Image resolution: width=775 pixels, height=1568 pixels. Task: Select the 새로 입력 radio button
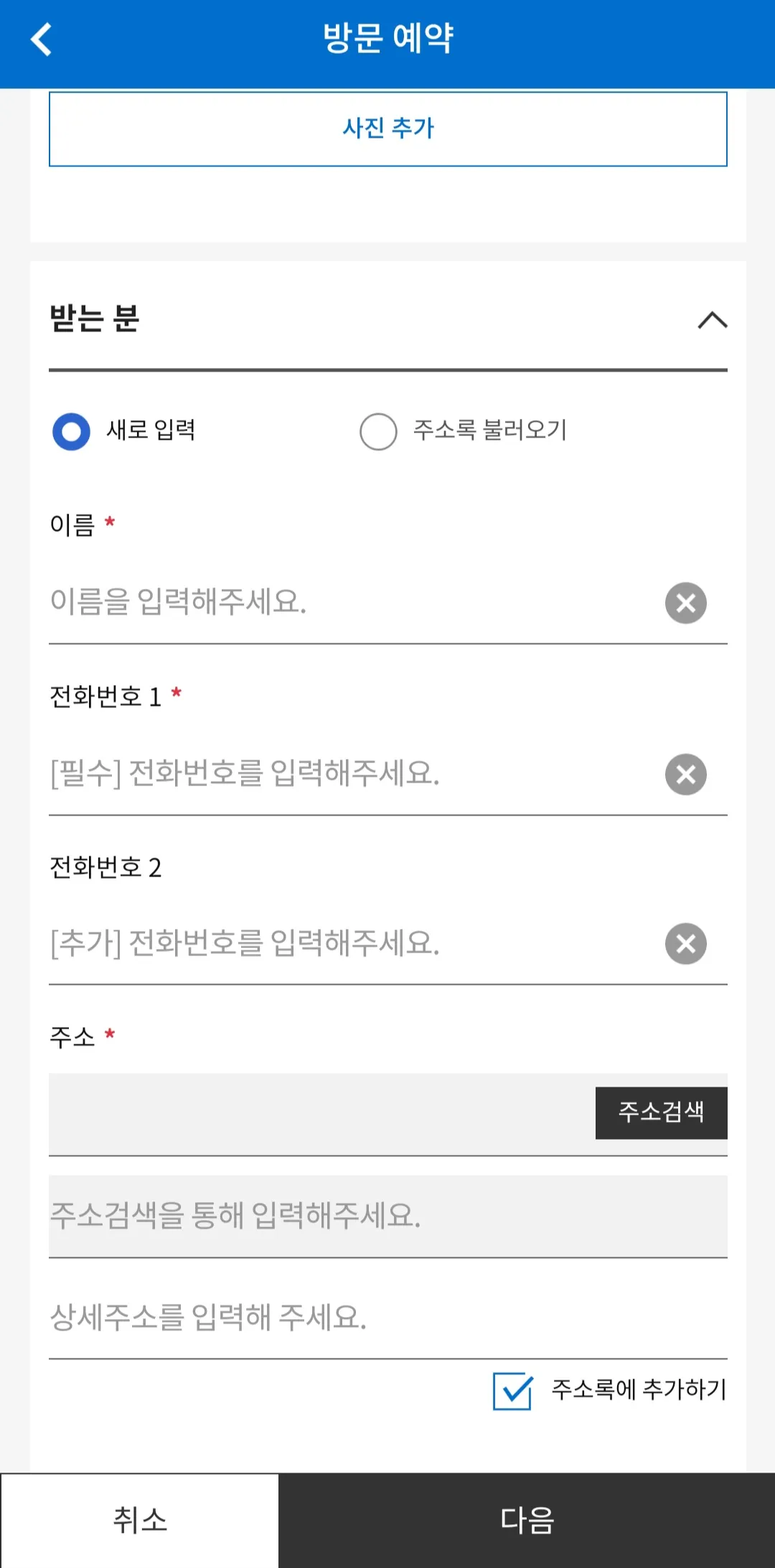point(70,432)
